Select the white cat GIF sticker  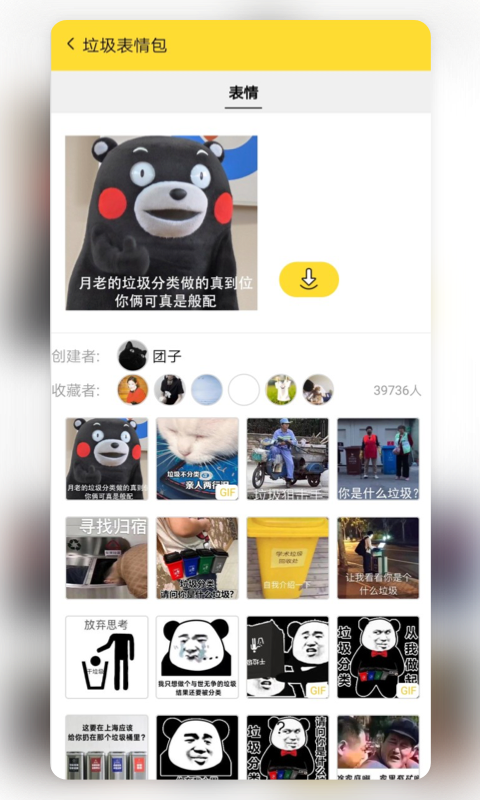coord(197,459)
